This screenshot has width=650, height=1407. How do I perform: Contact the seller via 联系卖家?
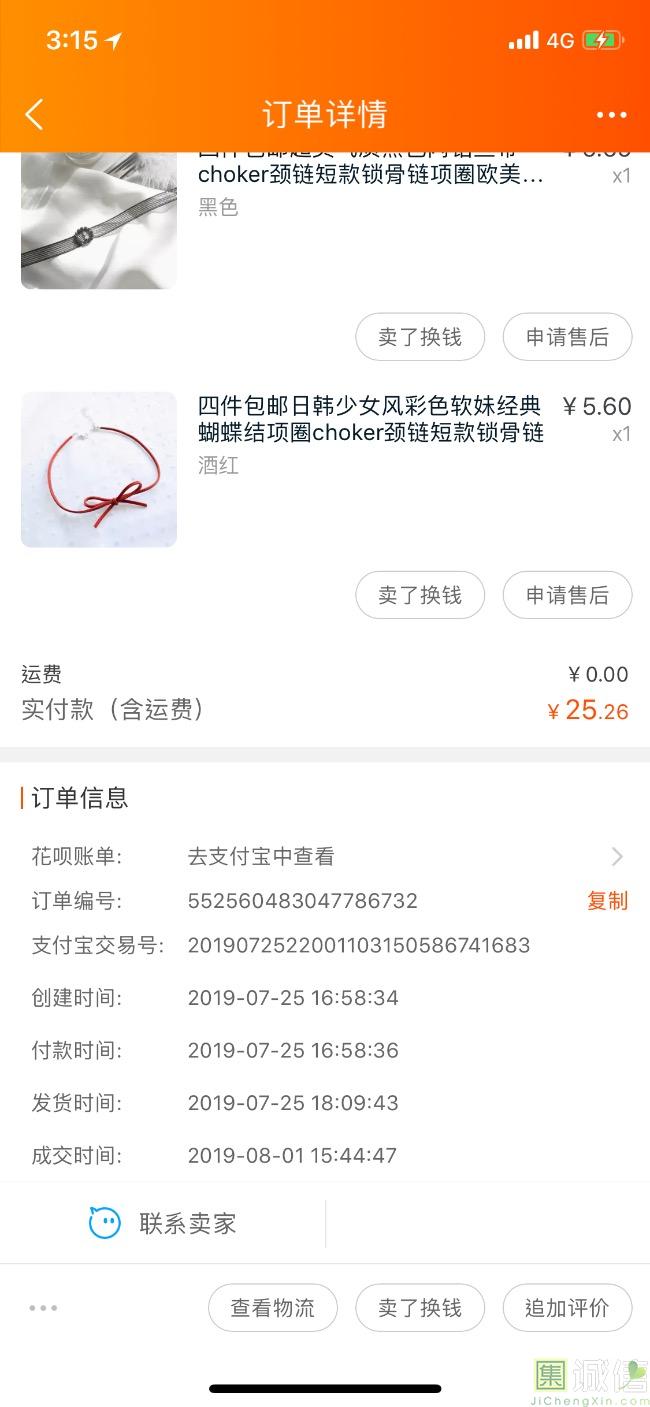(163, 1223)
